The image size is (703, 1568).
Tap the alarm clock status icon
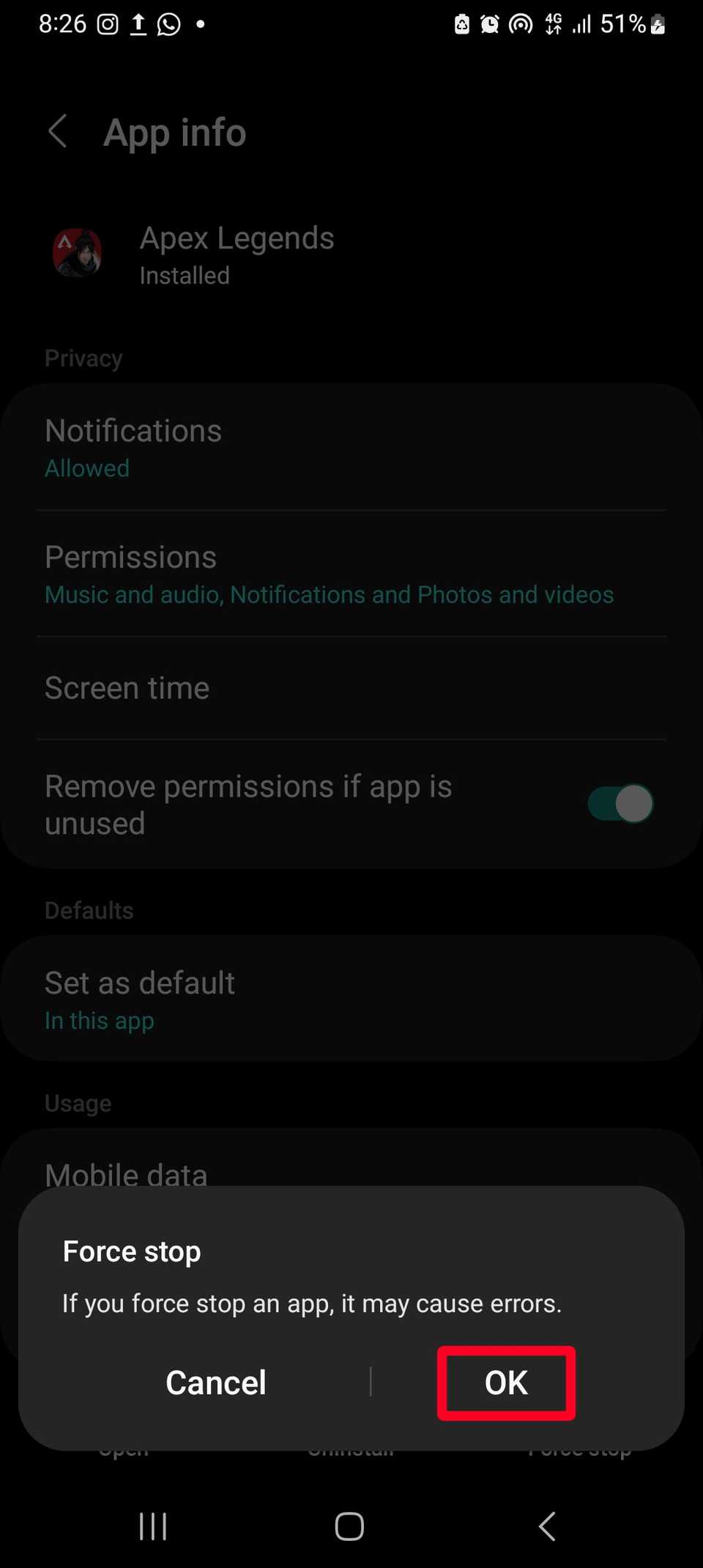[x=490, y=24]
